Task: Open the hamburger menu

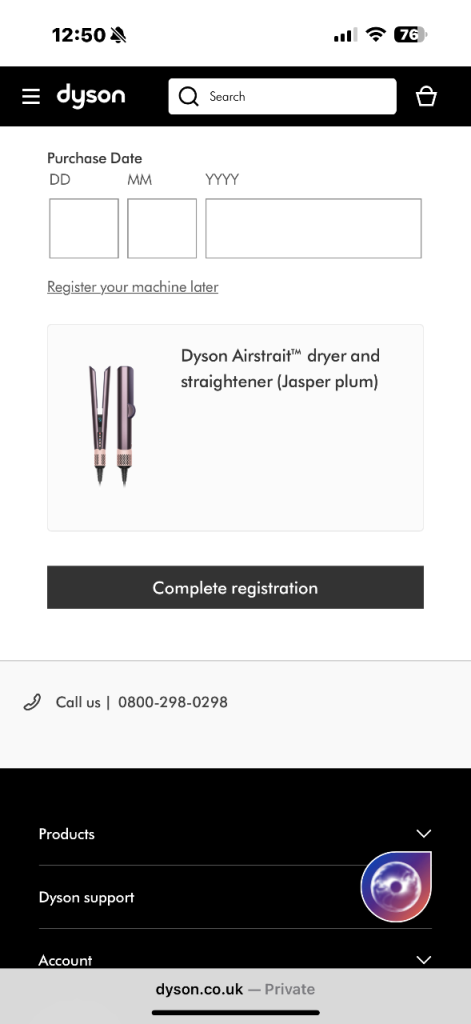Action: 31,97
